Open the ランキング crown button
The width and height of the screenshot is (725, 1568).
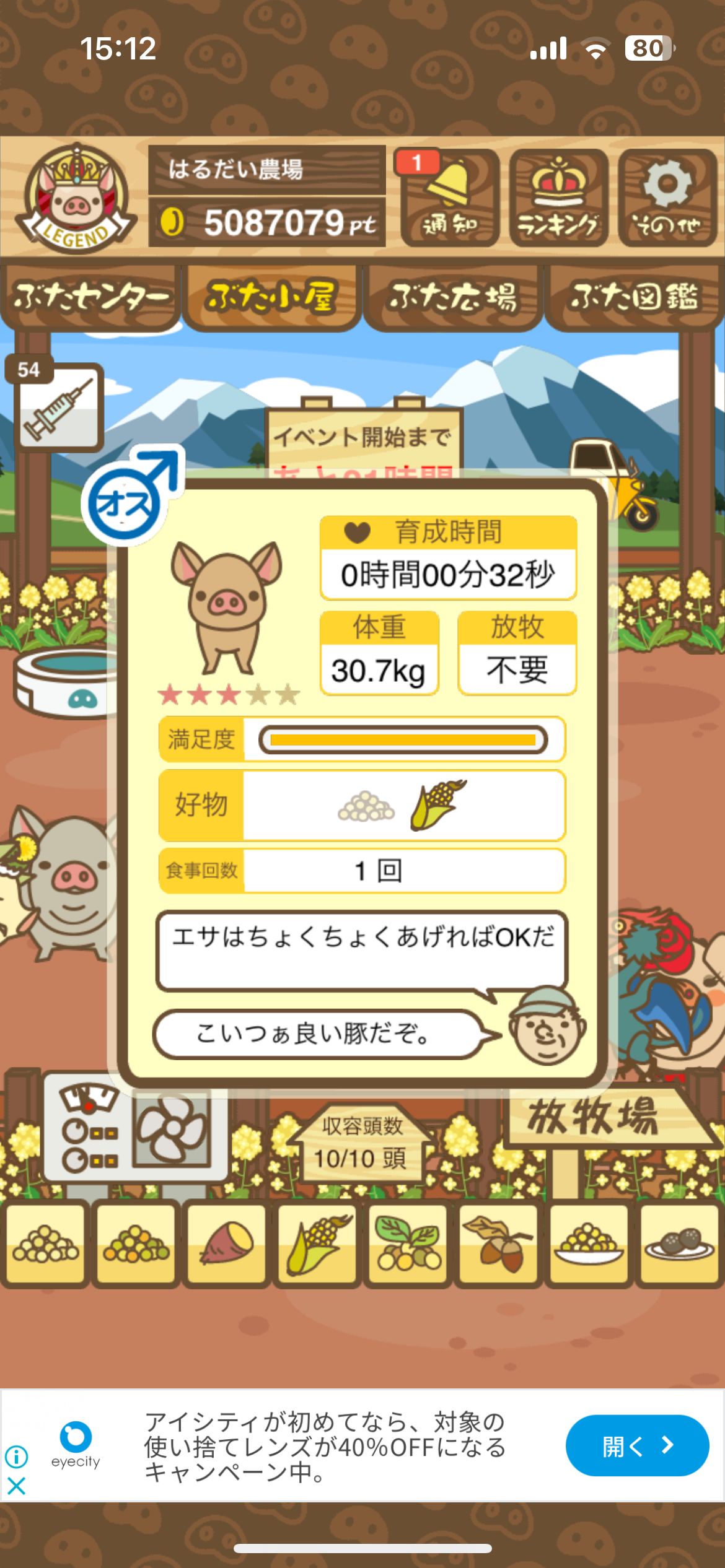tap(558, 198)
